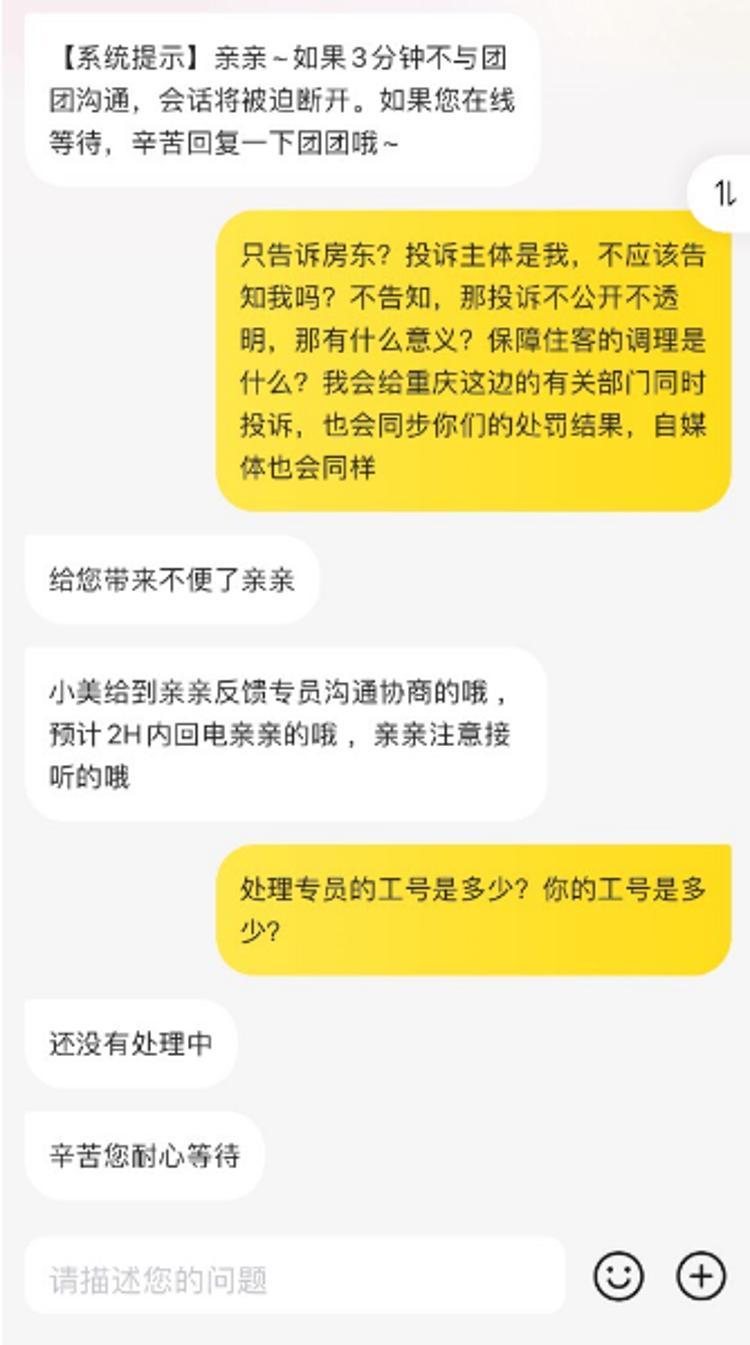Tap the up-down arrow floating button

pyautogui.click(x=726, y=194)
